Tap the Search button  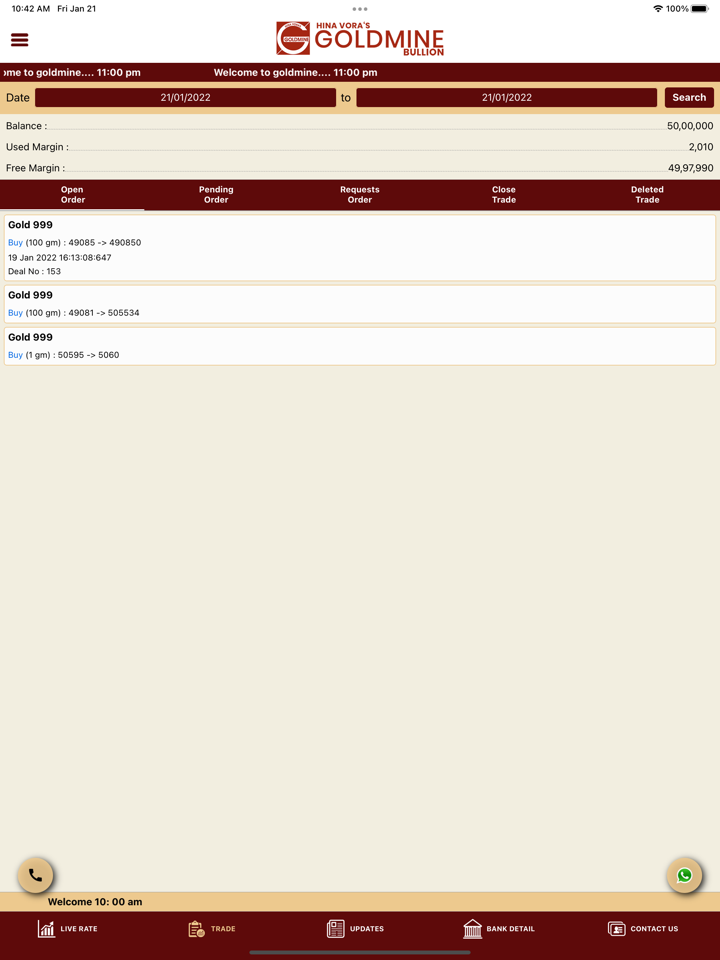[x=689, y=97]
